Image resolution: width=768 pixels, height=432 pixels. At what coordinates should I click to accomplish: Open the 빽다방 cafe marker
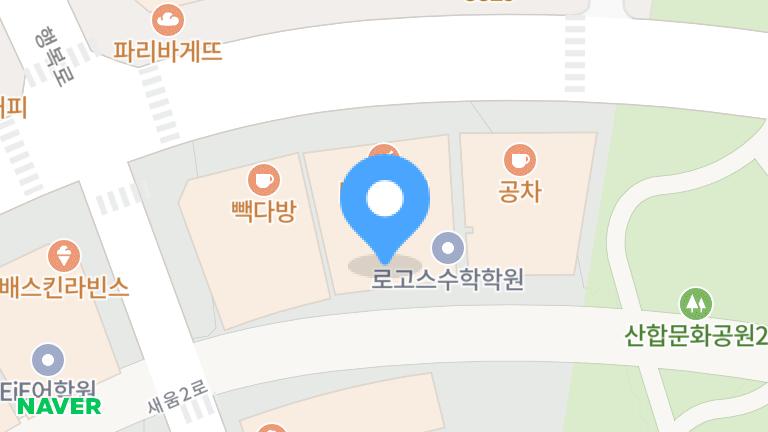[263, 180]
